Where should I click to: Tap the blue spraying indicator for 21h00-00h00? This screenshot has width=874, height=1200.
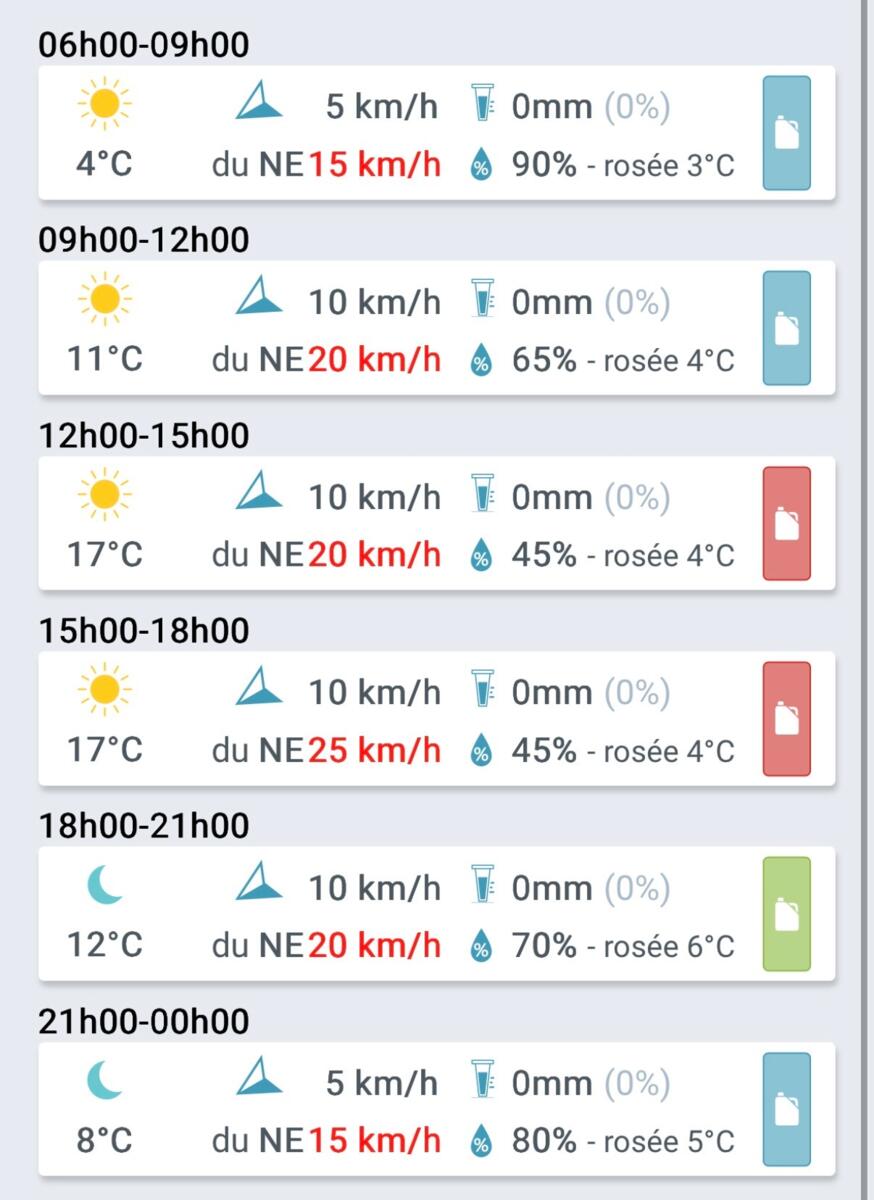pos(787,1108)
